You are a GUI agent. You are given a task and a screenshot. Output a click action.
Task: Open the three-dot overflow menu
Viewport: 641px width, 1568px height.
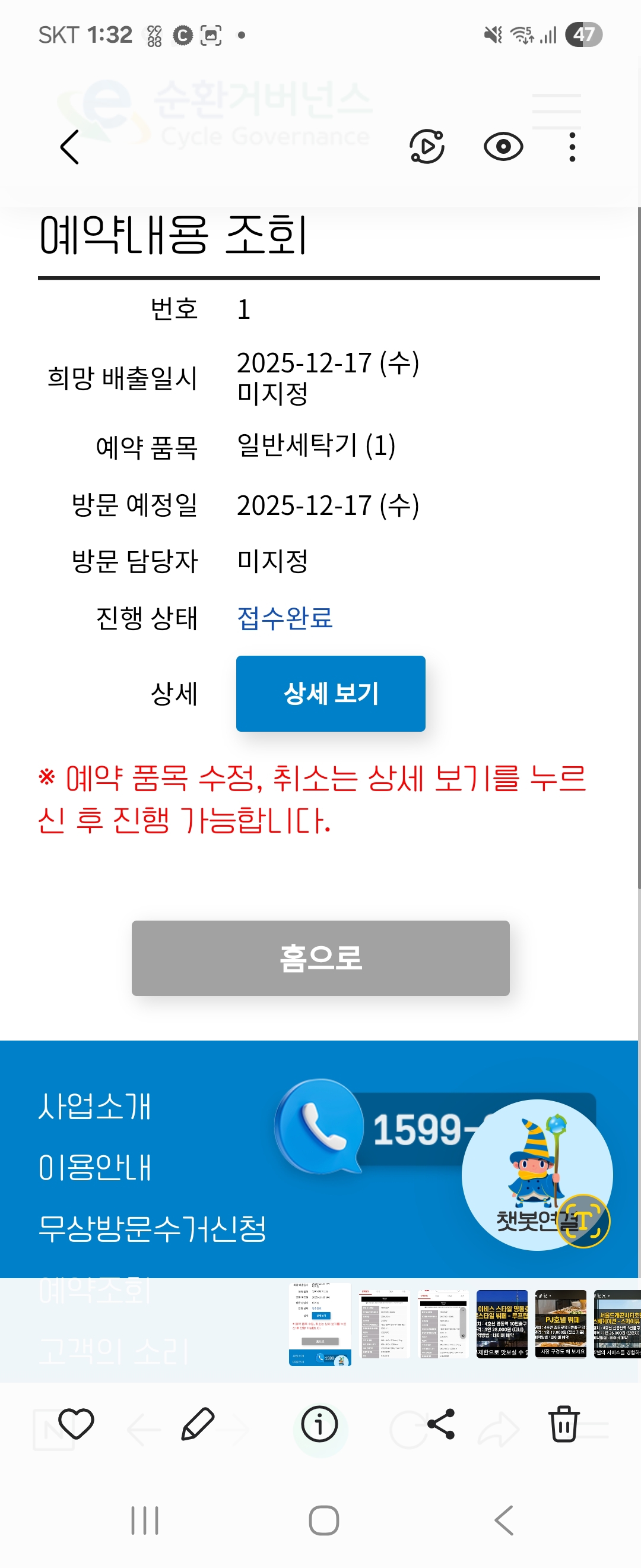tap(572, 147)
